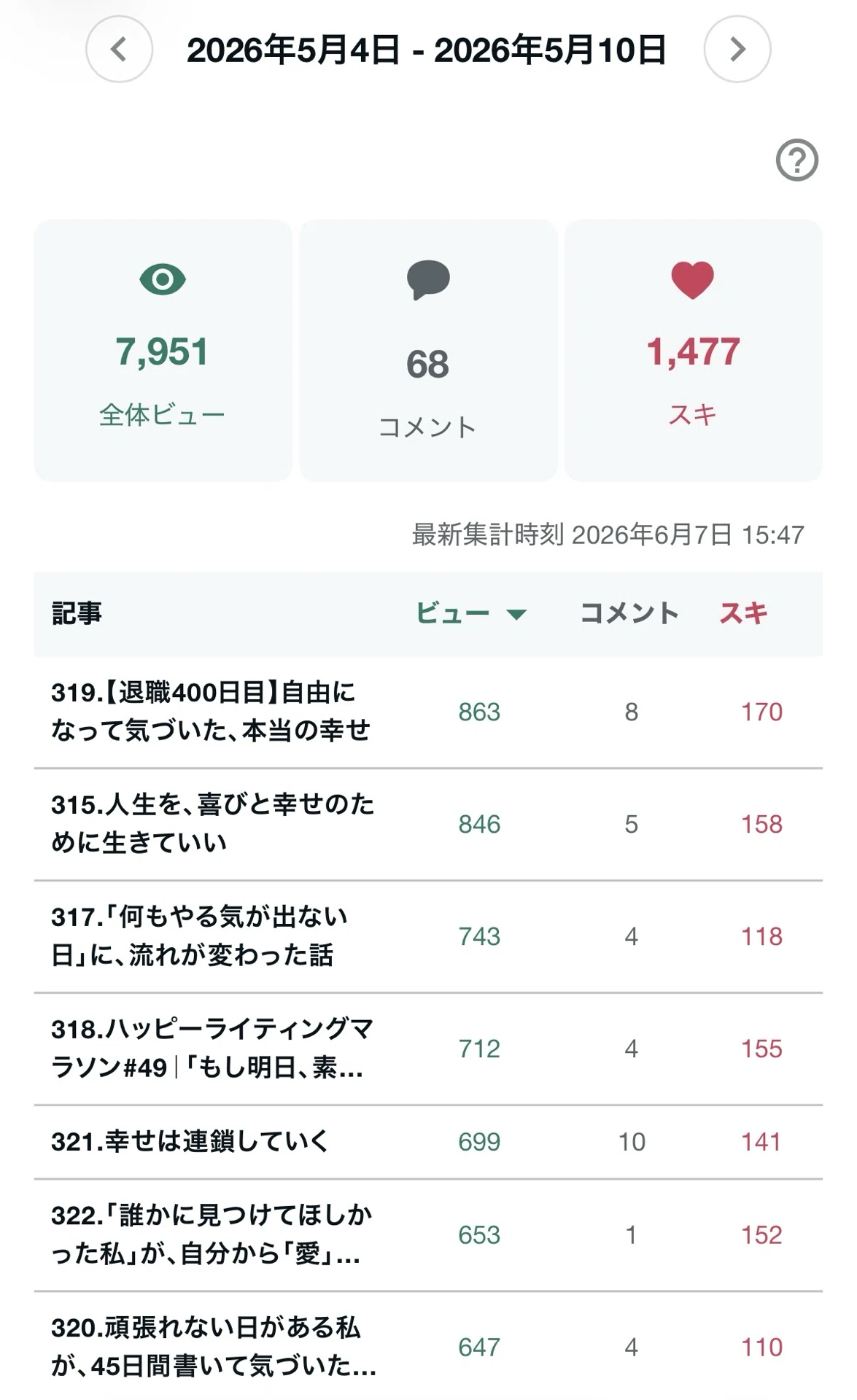Screen dimensions: 857x1400
Task: Open the help question mark icon
Action: point(796,160)
